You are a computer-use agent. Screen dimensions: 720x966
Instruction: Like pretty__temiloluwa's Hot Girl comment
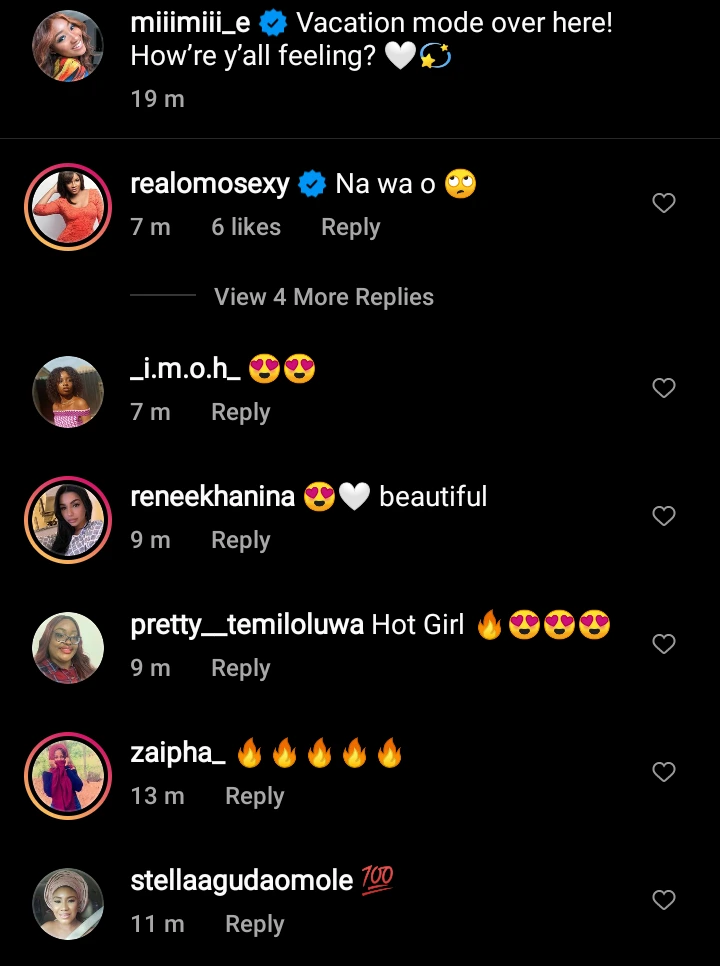point(664,644)
